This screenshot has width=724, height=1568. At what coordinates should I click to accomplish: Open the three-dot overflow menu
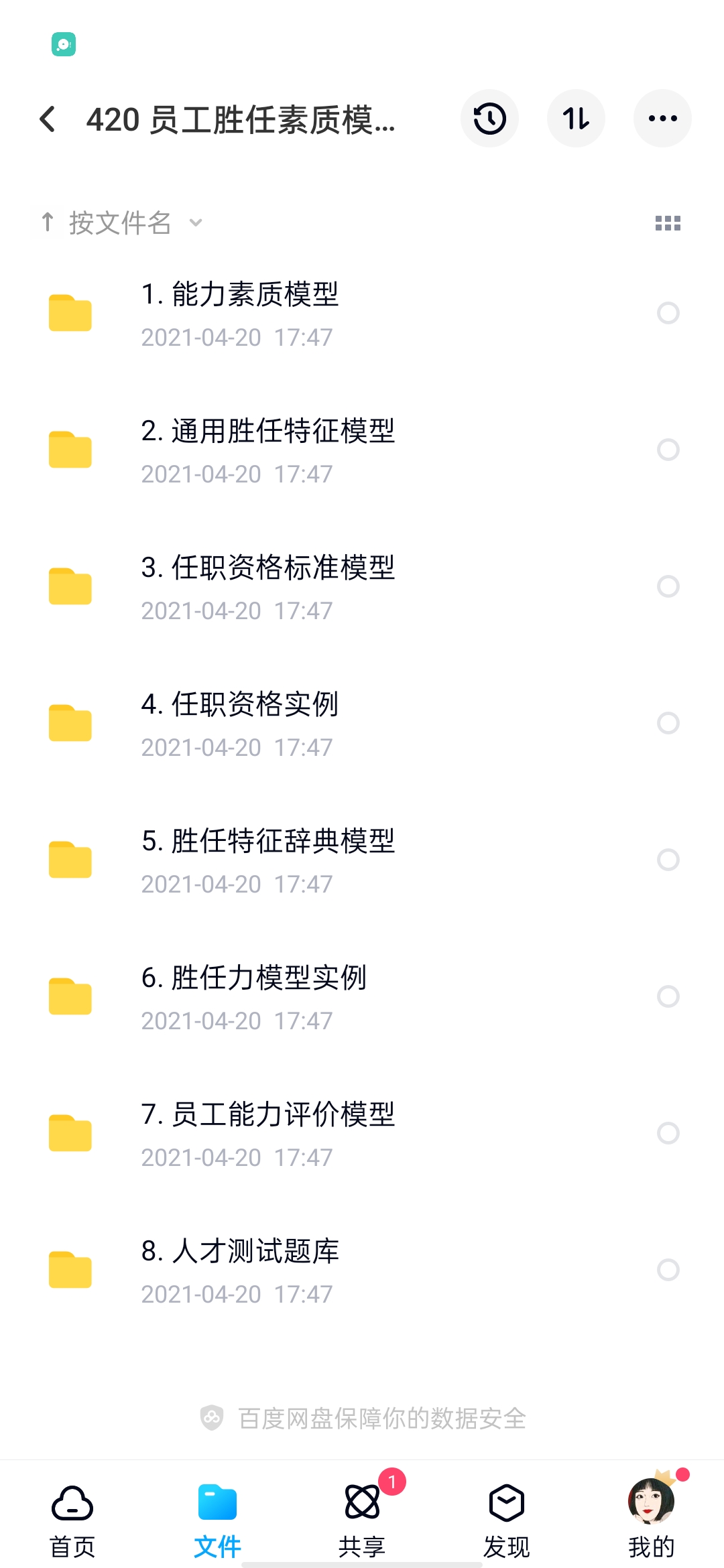tap(662, 119)
